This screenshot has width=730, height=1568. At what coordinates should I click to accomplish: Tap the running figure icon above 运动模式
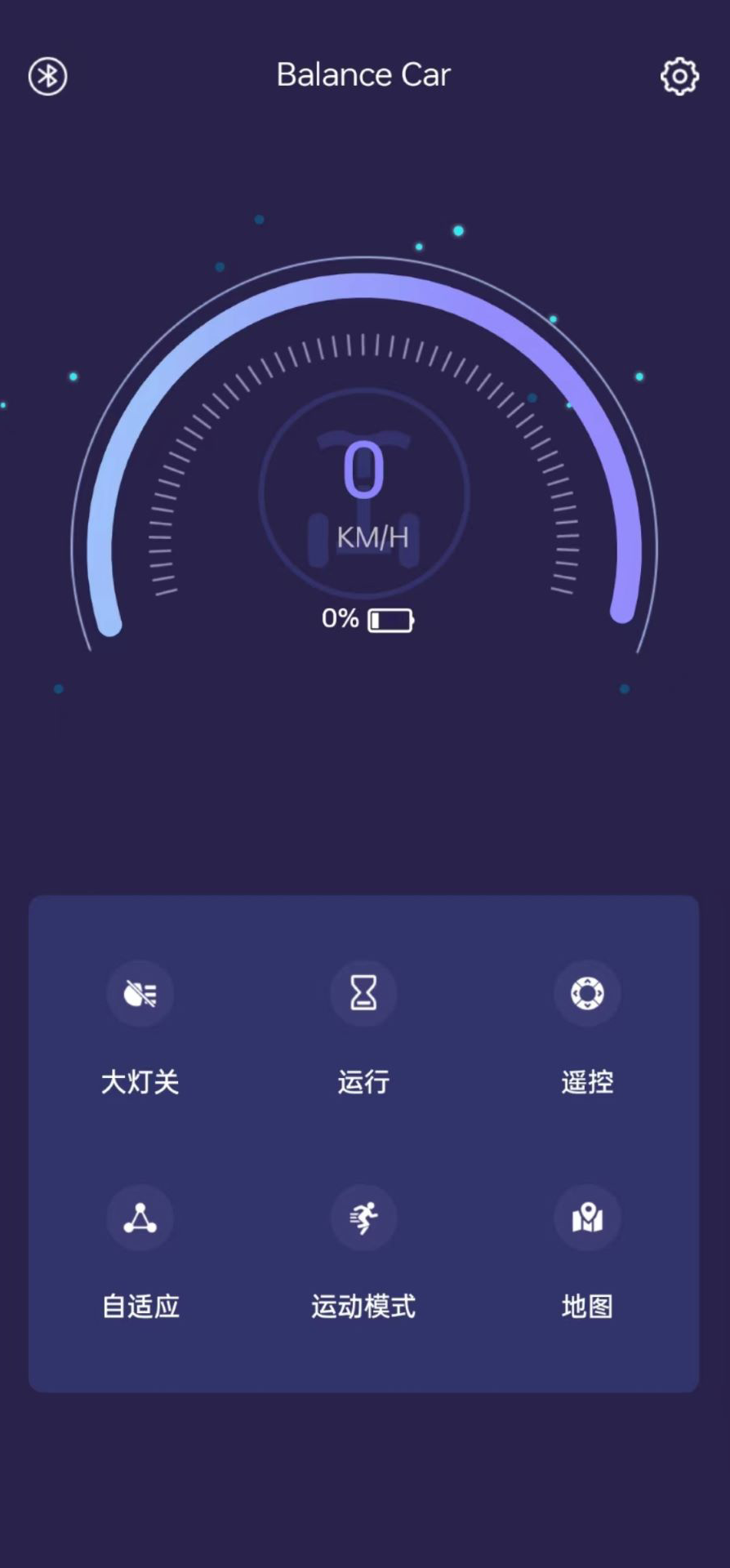[x=363, y=1218]
